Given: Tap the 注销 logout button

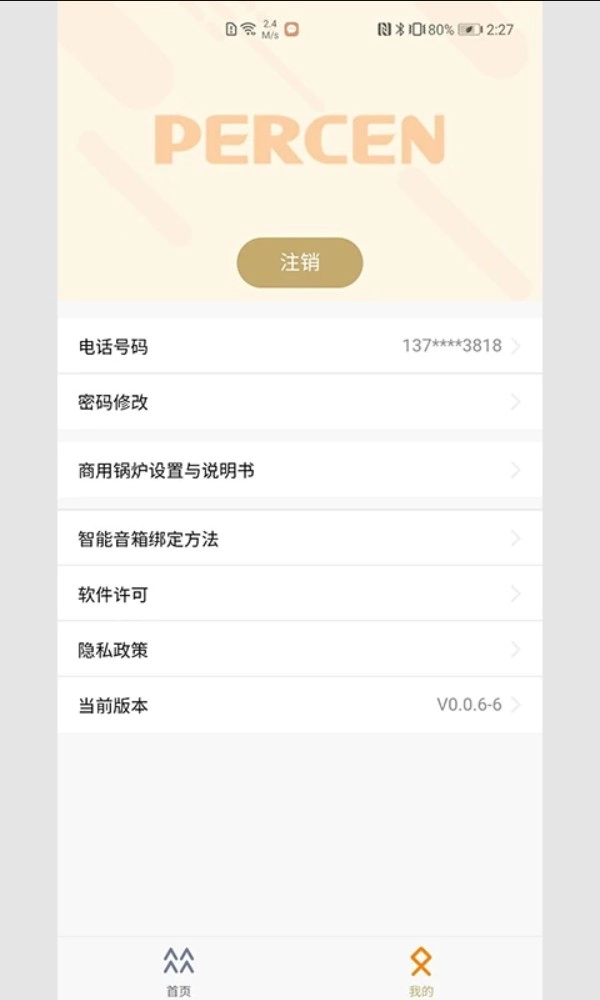Looking at the screenshot, I should [299, 263].
